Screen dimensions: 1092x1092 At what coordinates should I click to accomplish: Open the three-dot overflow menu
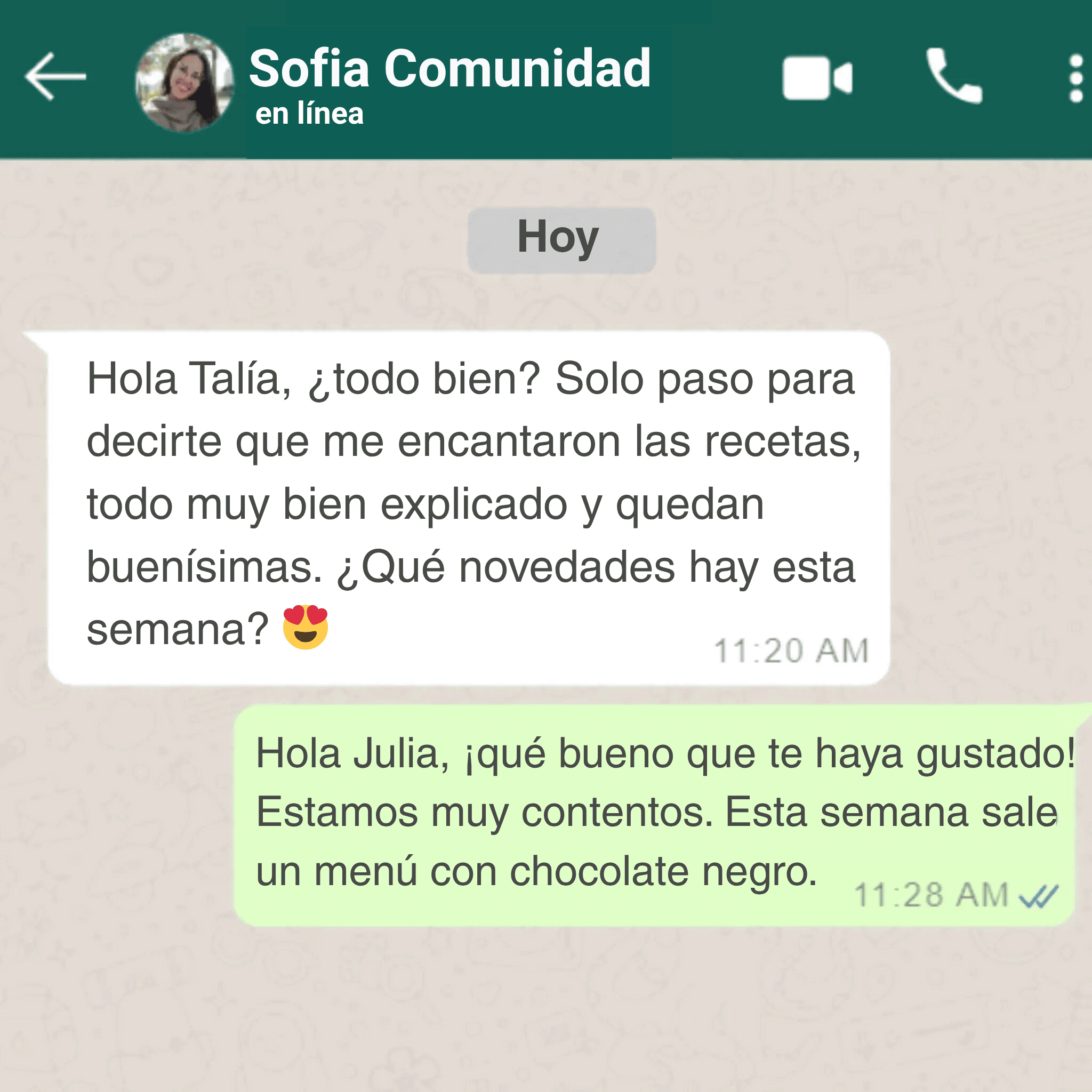(x=1075, y=78)
